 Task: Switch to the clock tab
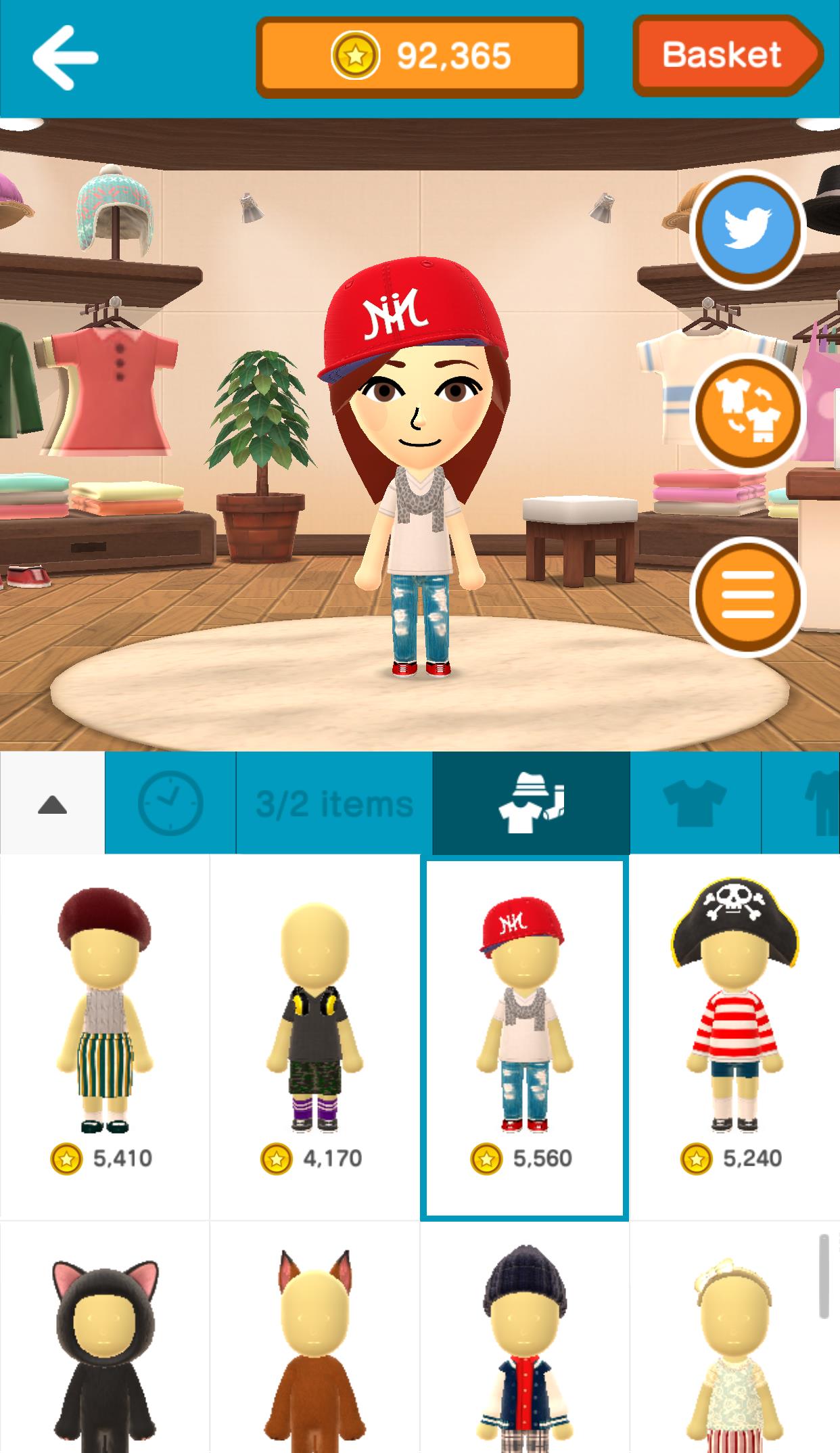tap(170, 804)
